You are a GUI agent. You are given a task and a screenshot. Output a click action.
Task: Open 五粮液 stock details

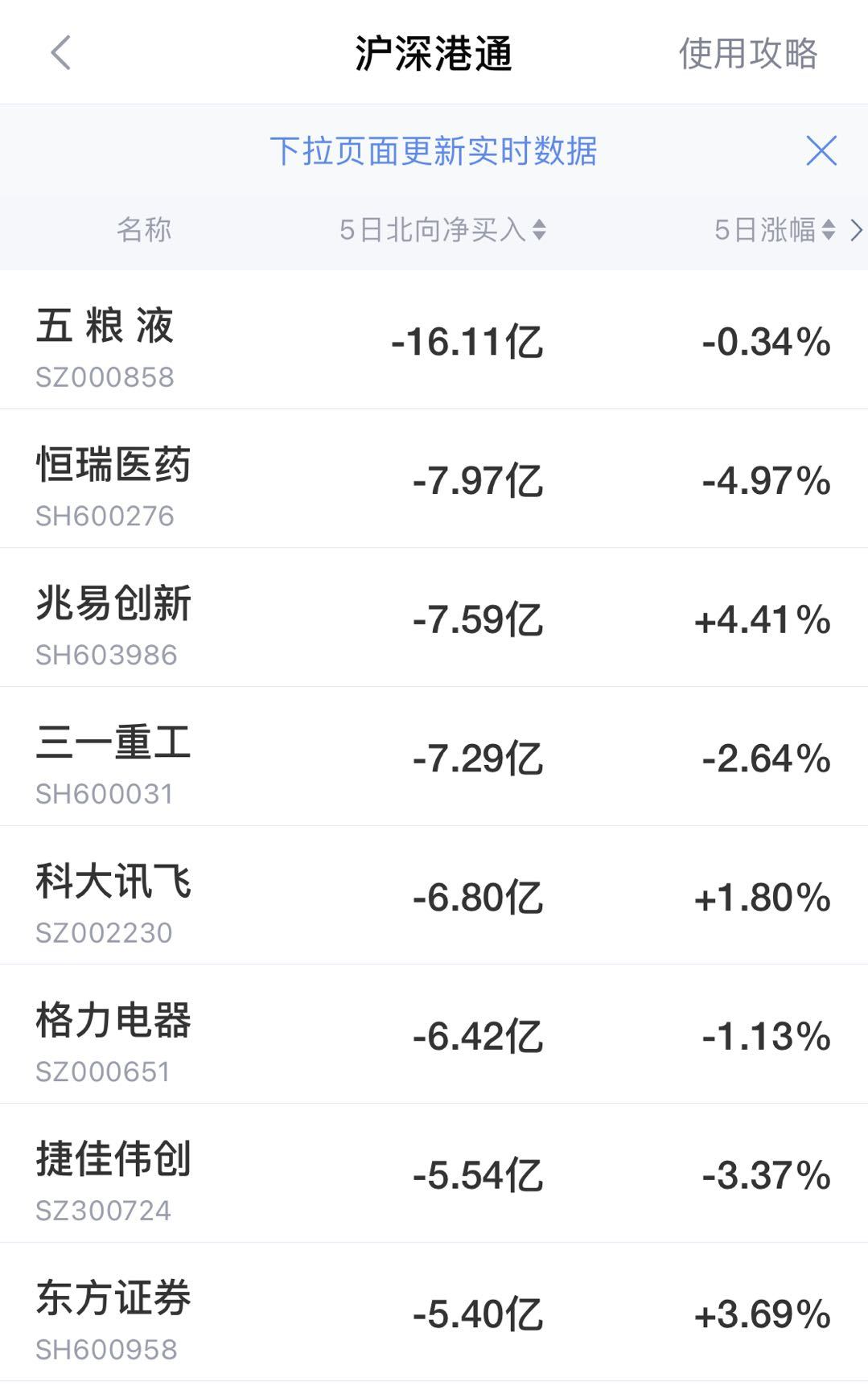434,339
